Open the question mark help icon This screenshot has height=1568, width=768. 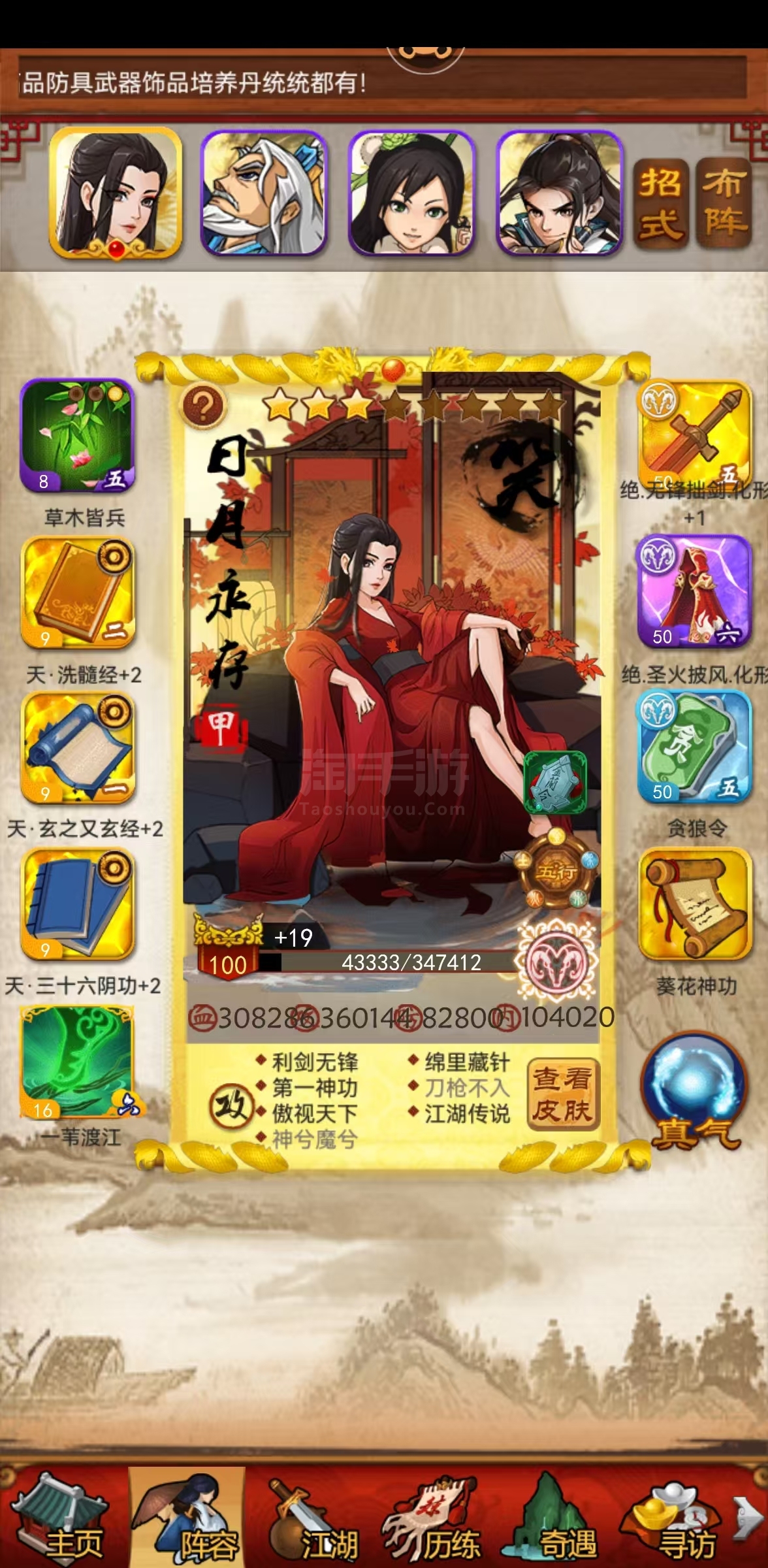coord(203,406)
